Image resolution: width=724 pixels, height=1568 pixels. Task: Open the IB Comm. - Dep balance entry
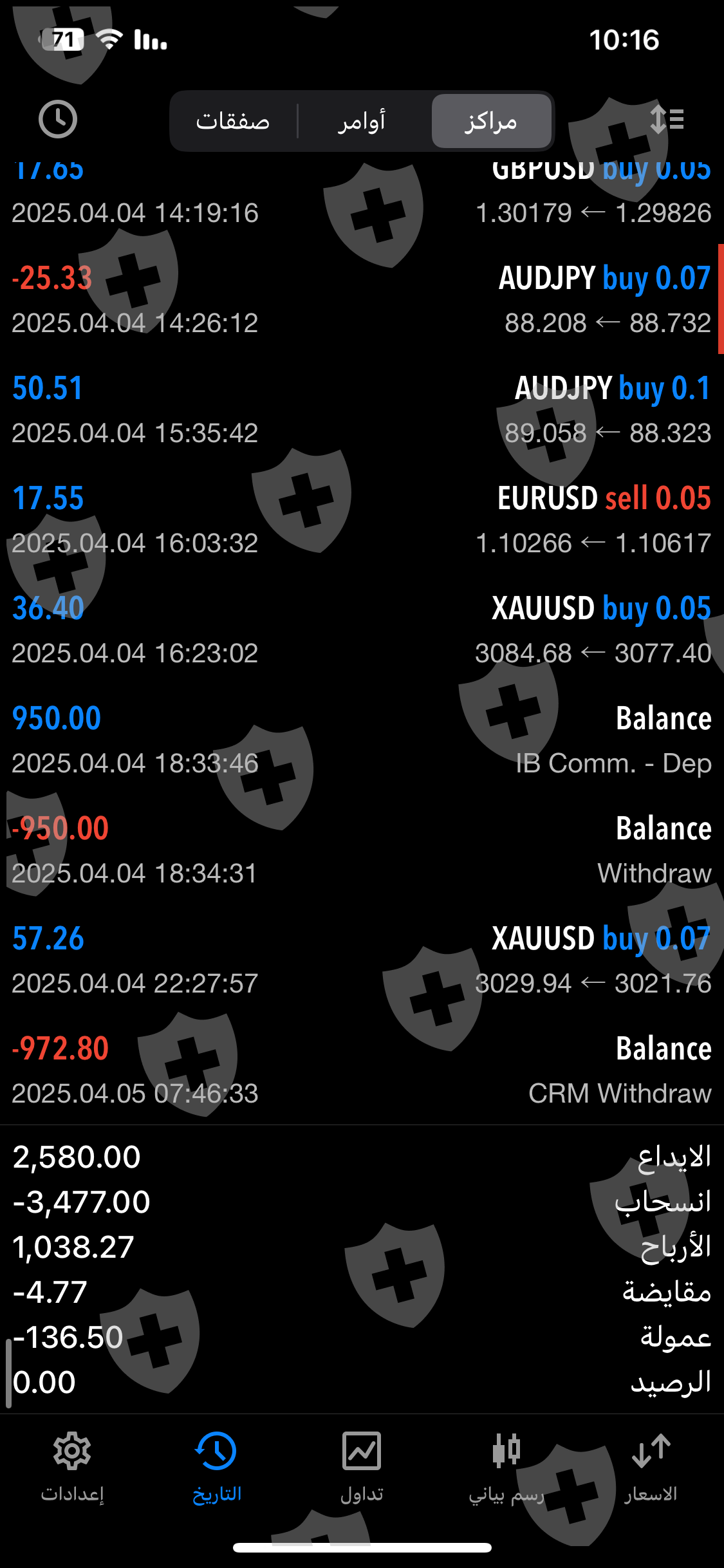(x=362, y=740)
